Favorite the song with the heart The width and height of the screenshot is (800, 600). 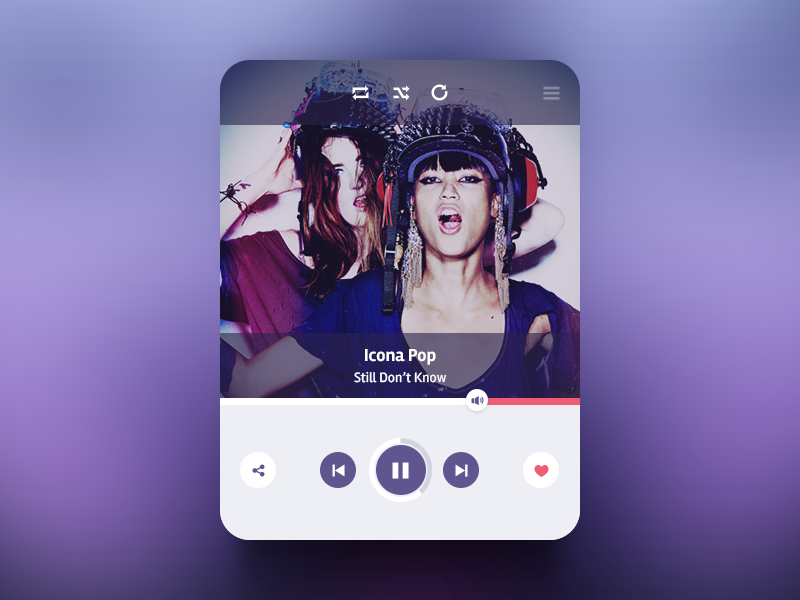(x=541, y=470)
